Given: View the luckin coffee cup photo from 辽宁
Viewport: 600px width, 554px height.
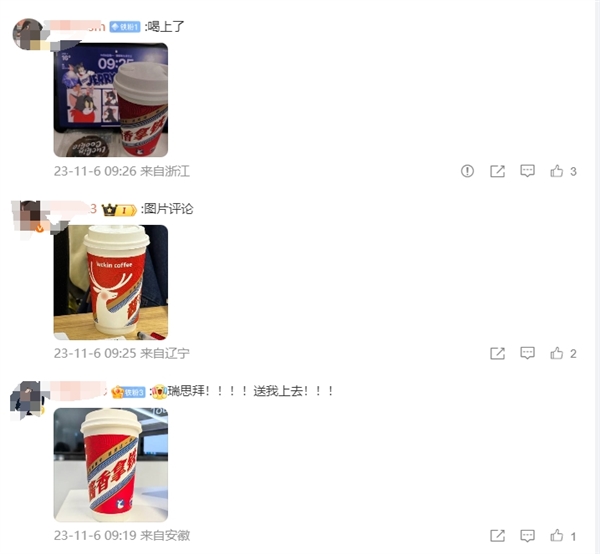Looking at the screenshot, I should pos(110,282).
